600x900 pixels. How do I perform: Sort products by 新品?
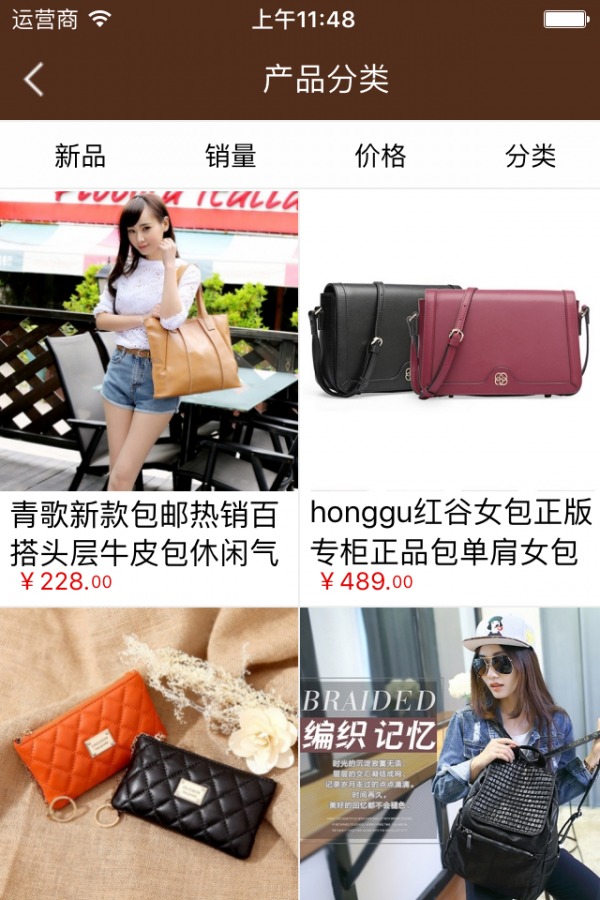point(80,156)
